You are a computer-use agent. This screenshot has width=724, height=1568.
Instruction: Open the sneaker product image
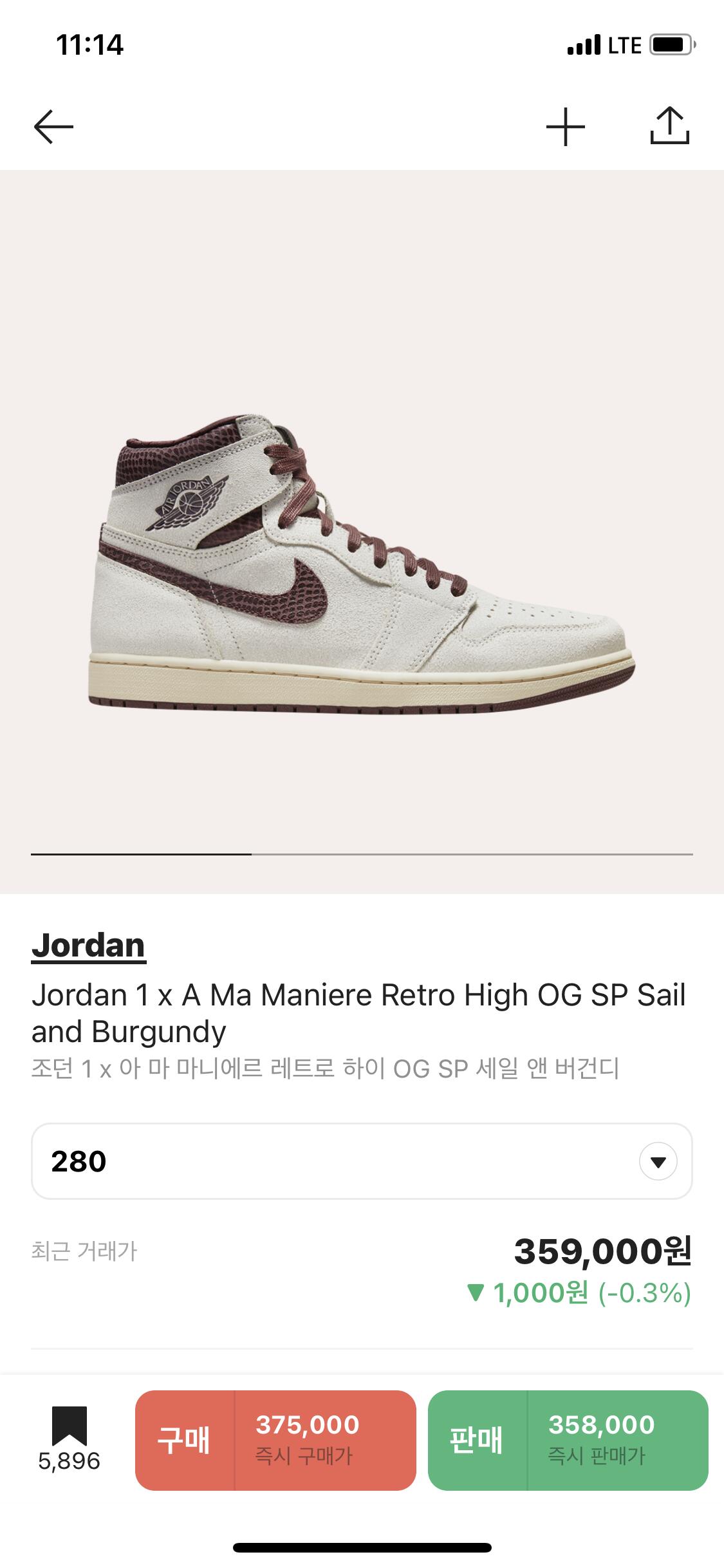pos(362,566)
